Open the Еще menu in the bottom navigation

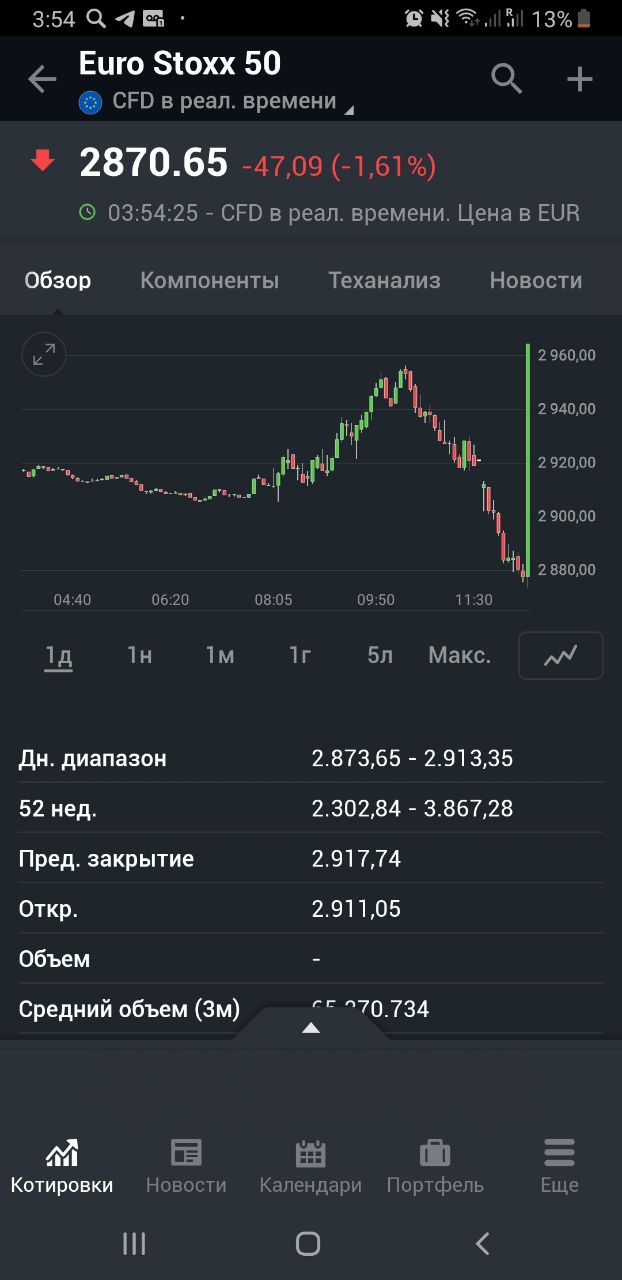559,1167
